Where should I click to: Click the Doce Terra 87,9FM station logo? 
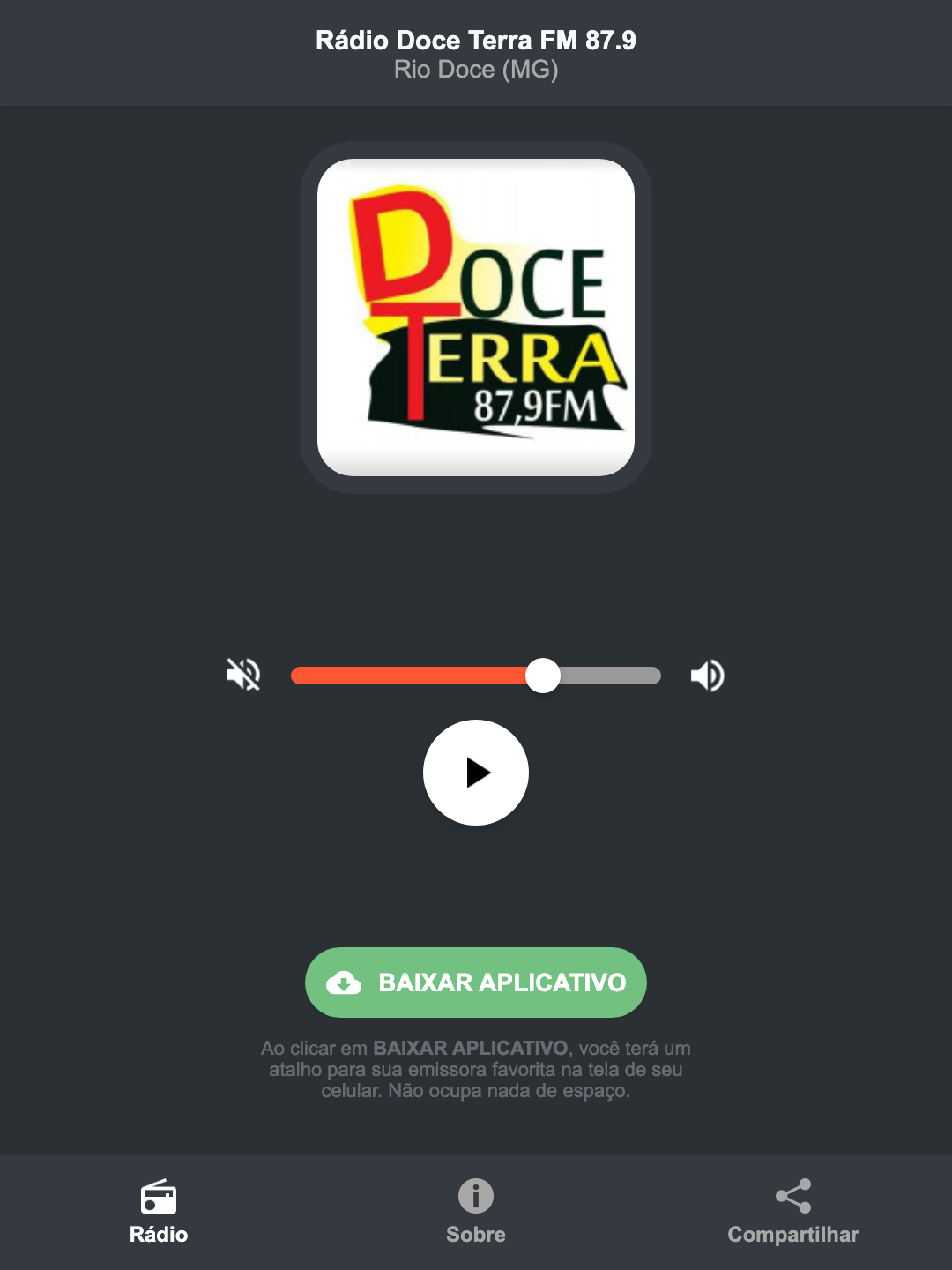(475, 316)
